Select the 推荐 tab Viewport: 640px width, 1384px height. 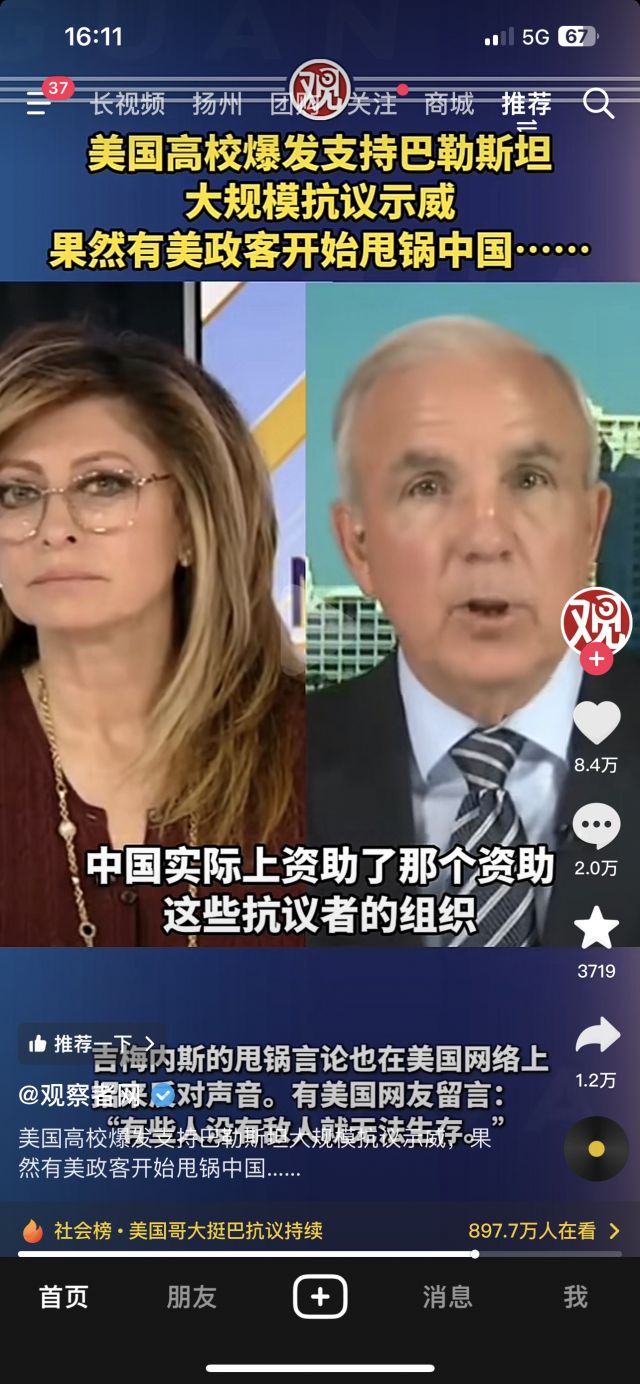526,103
